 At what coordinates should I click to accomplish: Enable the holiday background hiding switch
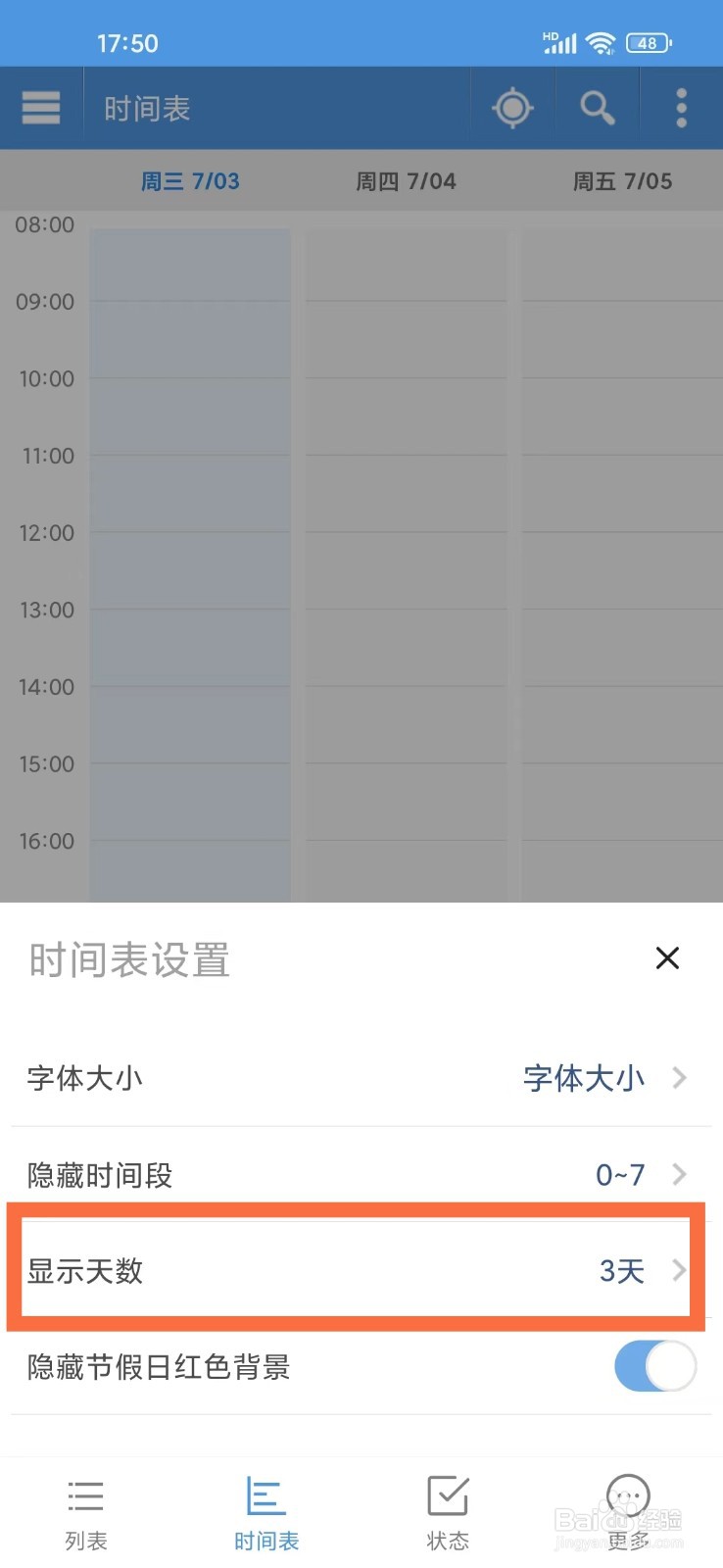click(652, 1366)
